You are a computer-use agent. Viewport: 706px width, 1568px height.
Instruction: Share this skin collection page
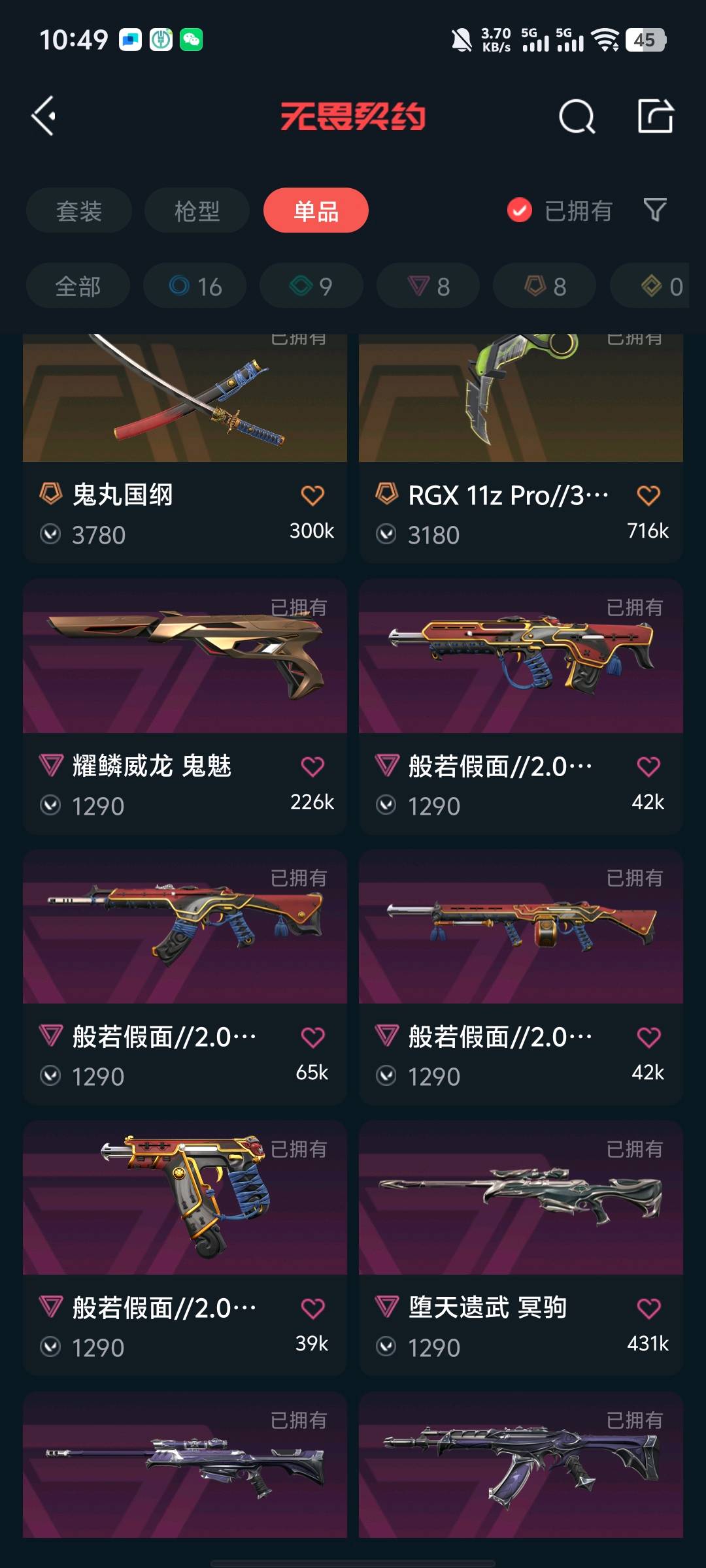[x=655, y=117]
